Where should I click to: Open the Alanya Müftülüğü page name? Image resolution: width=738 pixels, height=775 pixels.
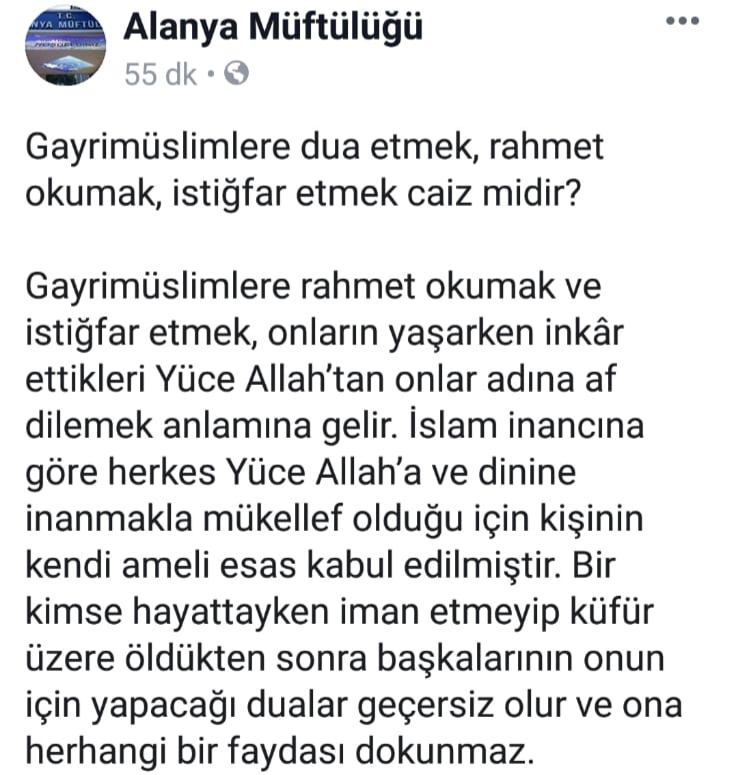[272, 26]
